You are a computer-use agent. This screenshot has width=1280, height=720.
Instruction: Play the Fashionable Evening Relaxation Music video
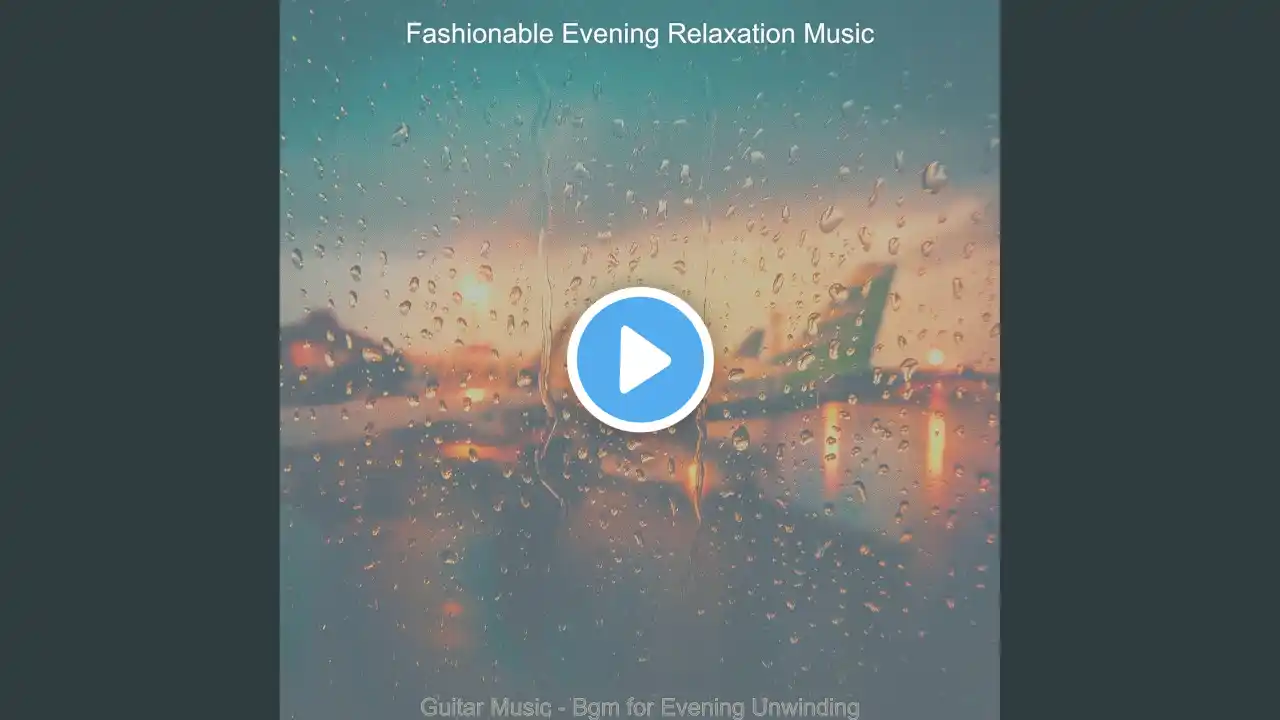coord(640,360)
